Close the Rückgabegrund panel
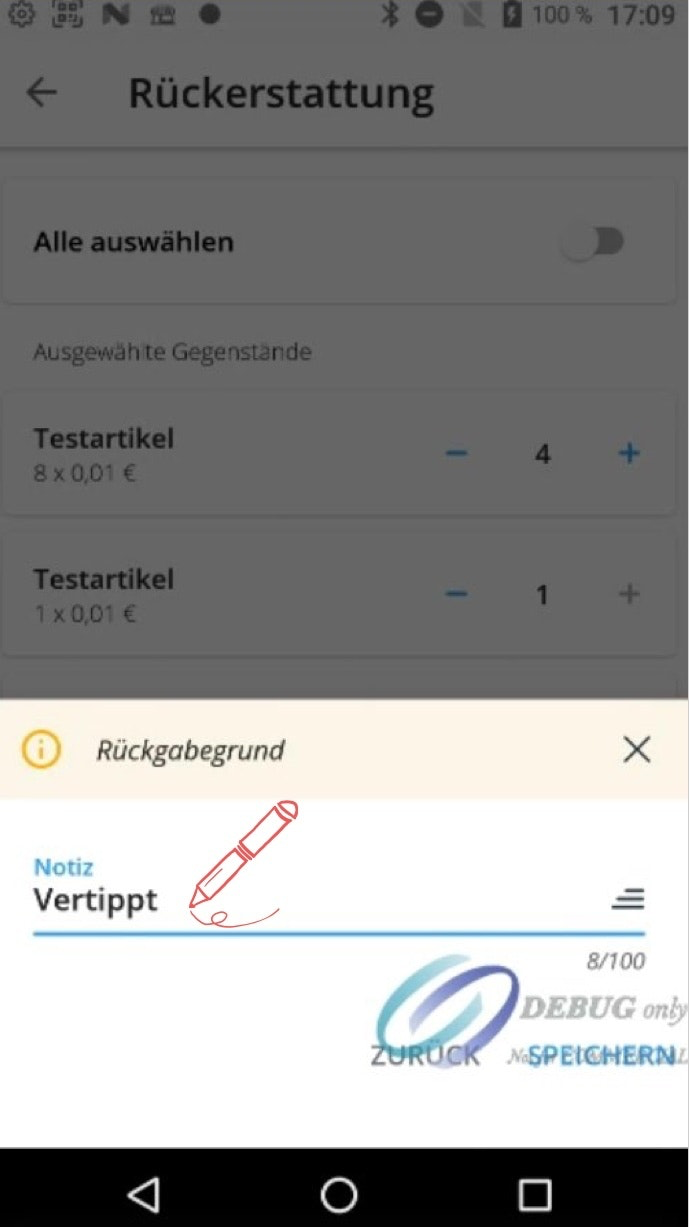Screen dimensions: 689x1227 (x=636, y=750)
